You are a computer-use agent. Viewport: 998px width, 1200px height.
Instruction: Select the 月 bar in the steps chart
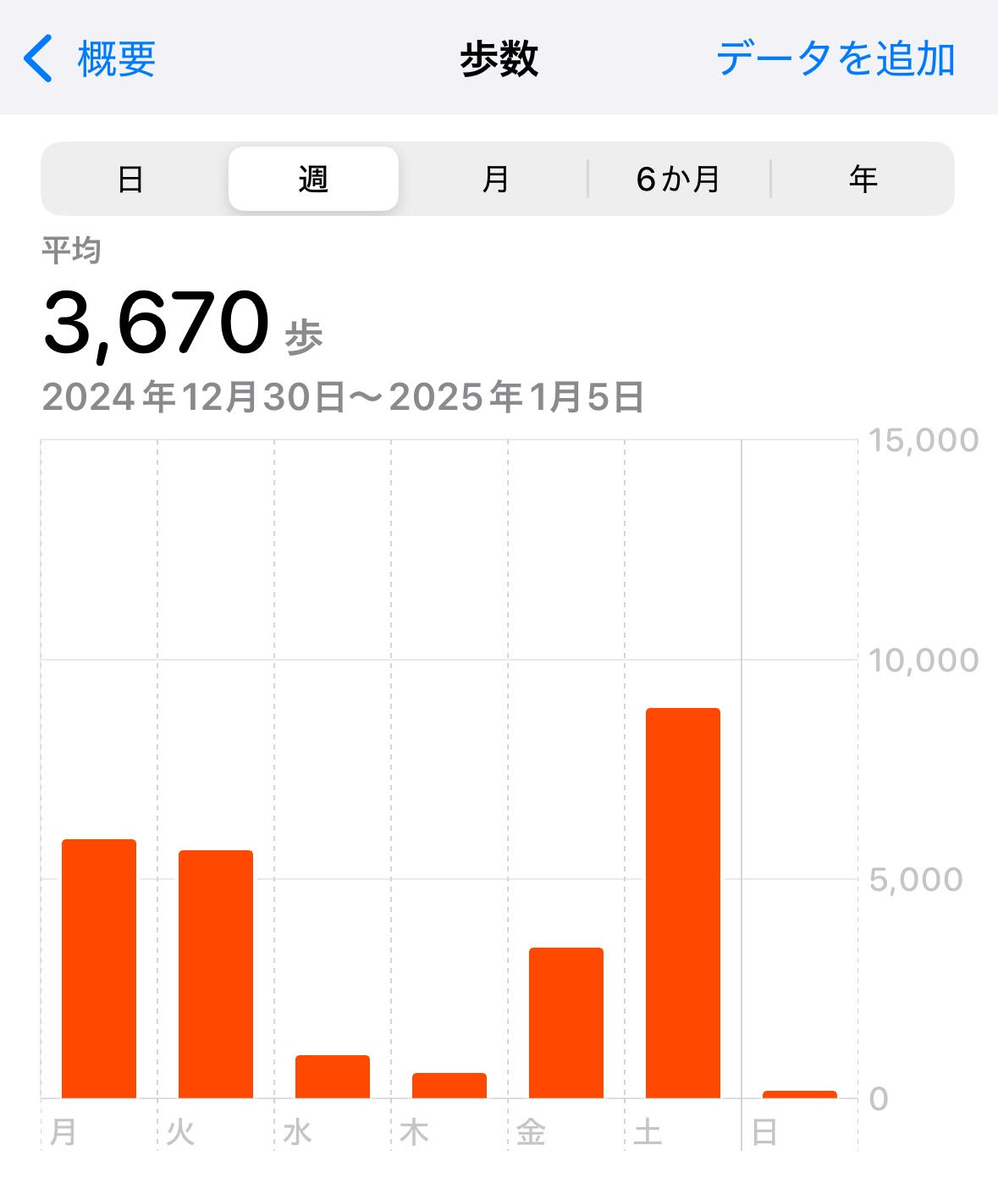tap(99, 968)
